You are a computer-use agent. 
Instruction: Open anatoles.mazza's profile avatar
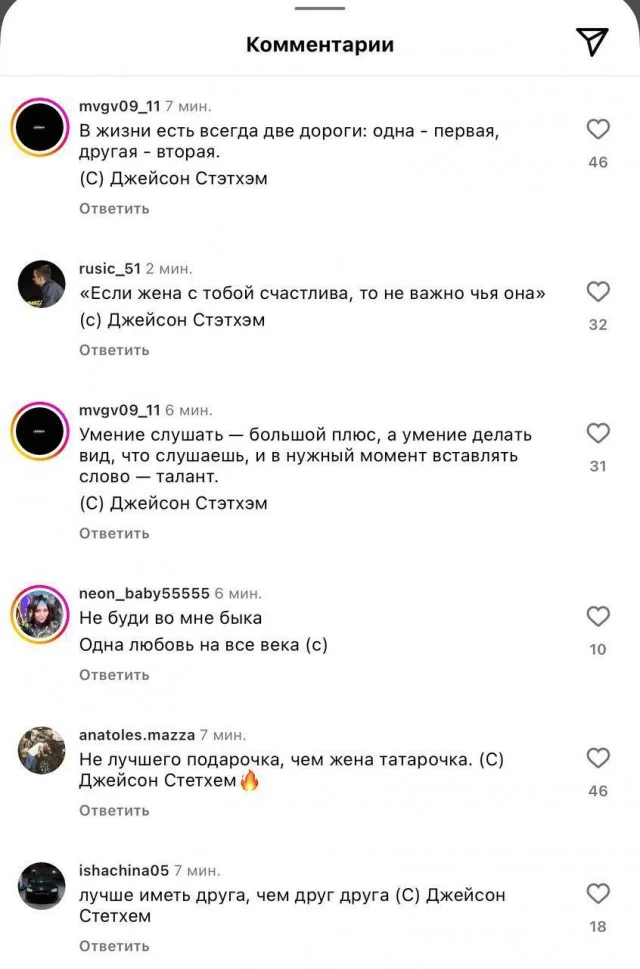point(42,750)
